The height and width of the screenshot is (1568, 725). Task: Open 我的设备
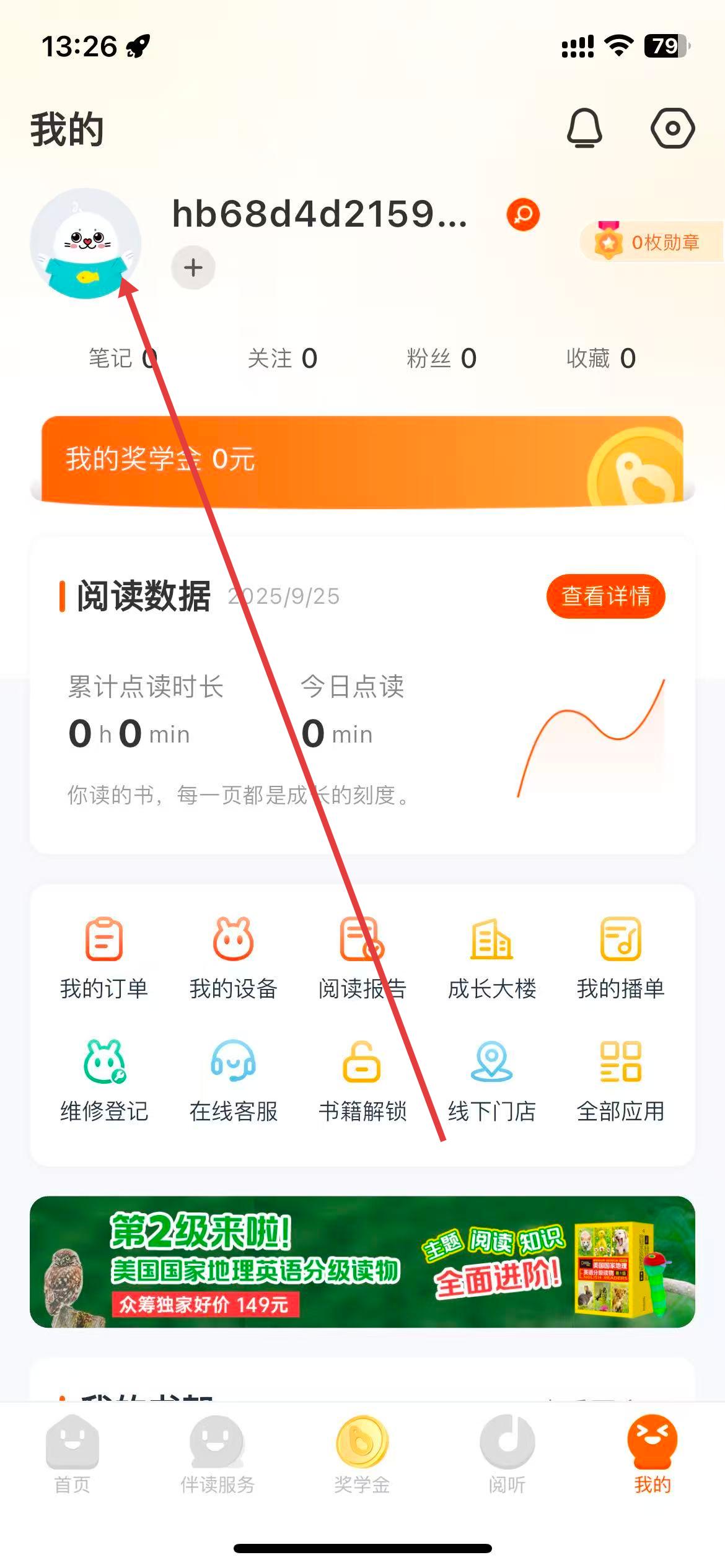[x=233, y=958]
